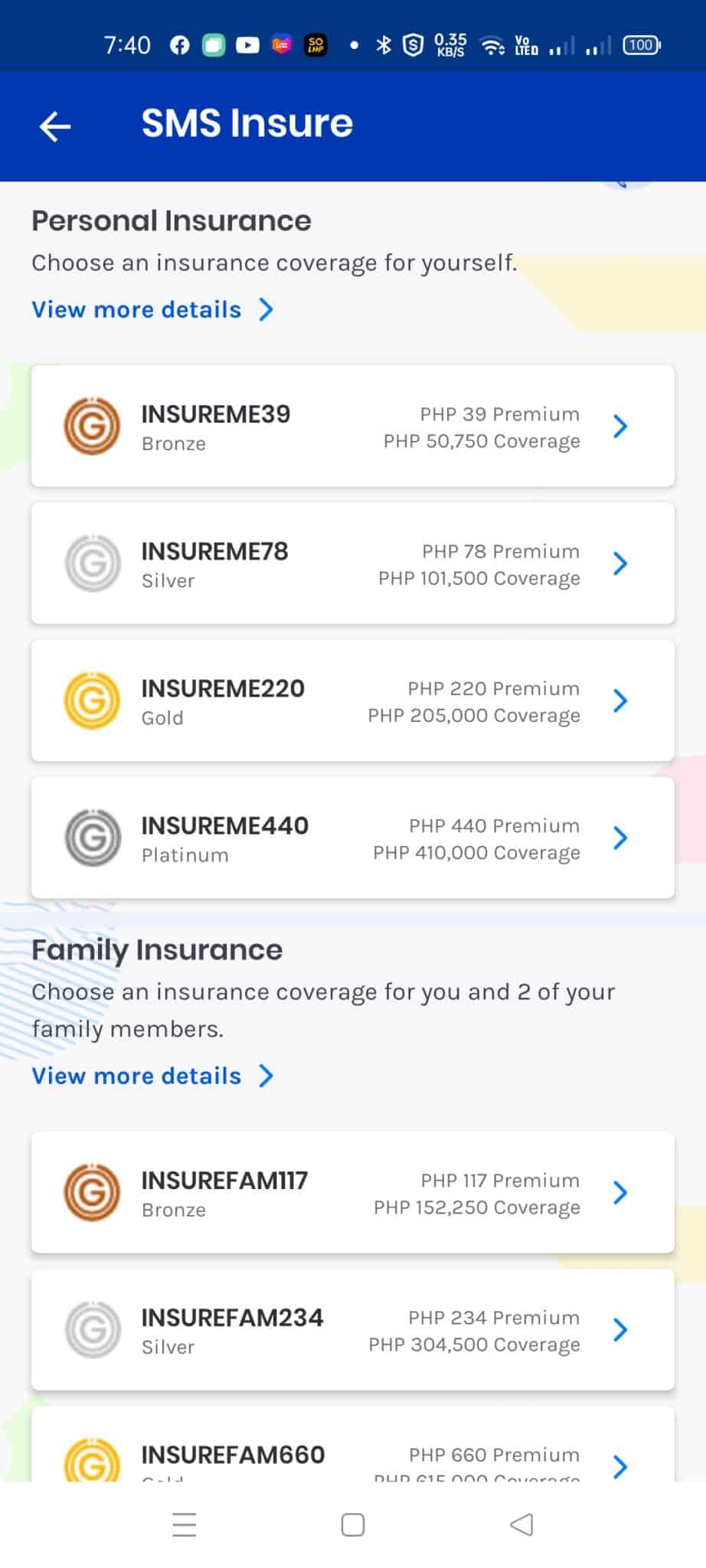Select the INSUREME78 Silver plan card
The width and height of the screenshot is (706, 1568).
click(x=352, y=563)
